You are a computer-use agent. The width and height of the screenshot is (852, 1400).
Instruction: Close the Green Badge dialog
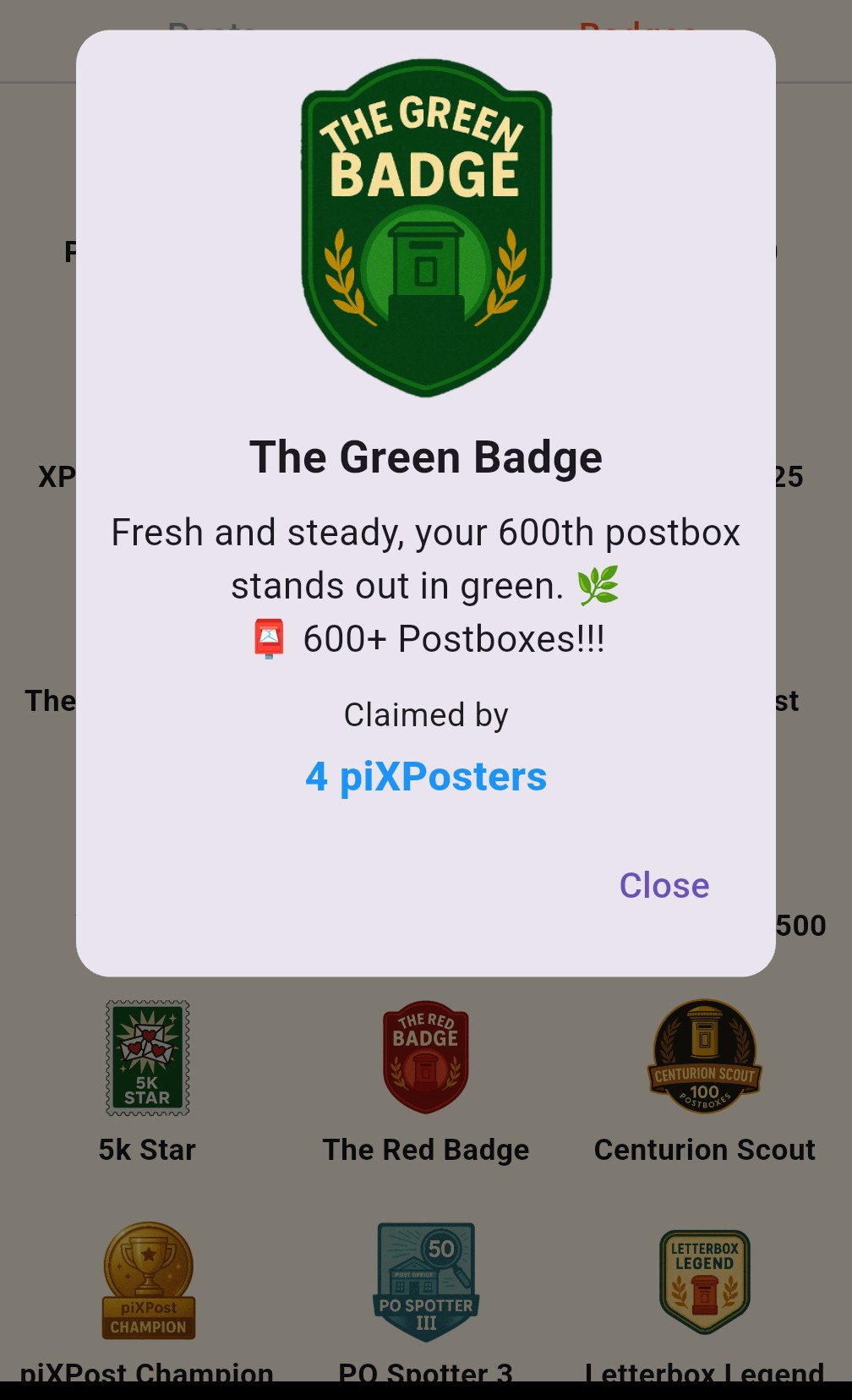pos(664,885)
